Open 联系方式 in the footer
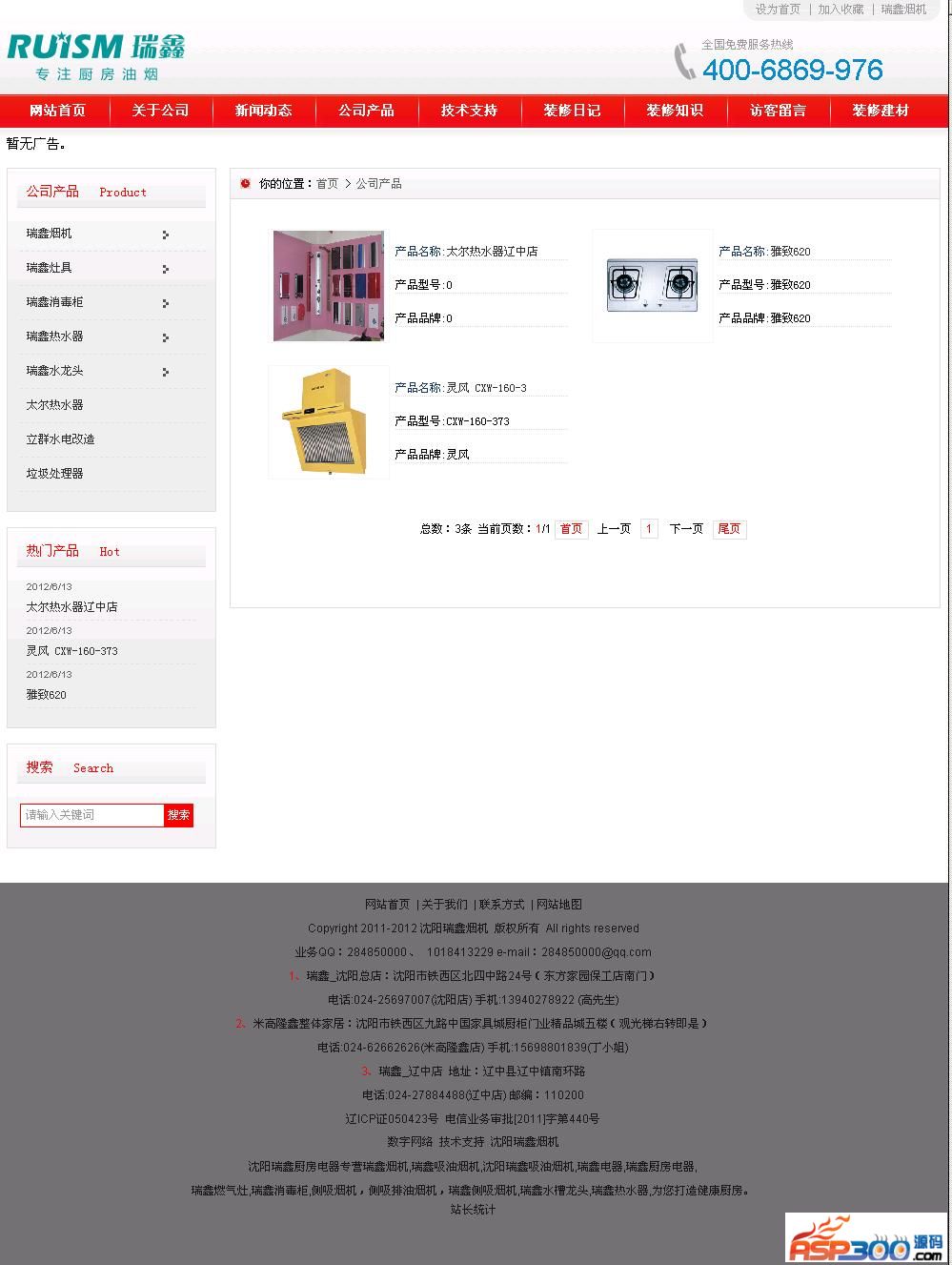The height and width of the screenshot is (1265, 952). [x=501, y=905]
